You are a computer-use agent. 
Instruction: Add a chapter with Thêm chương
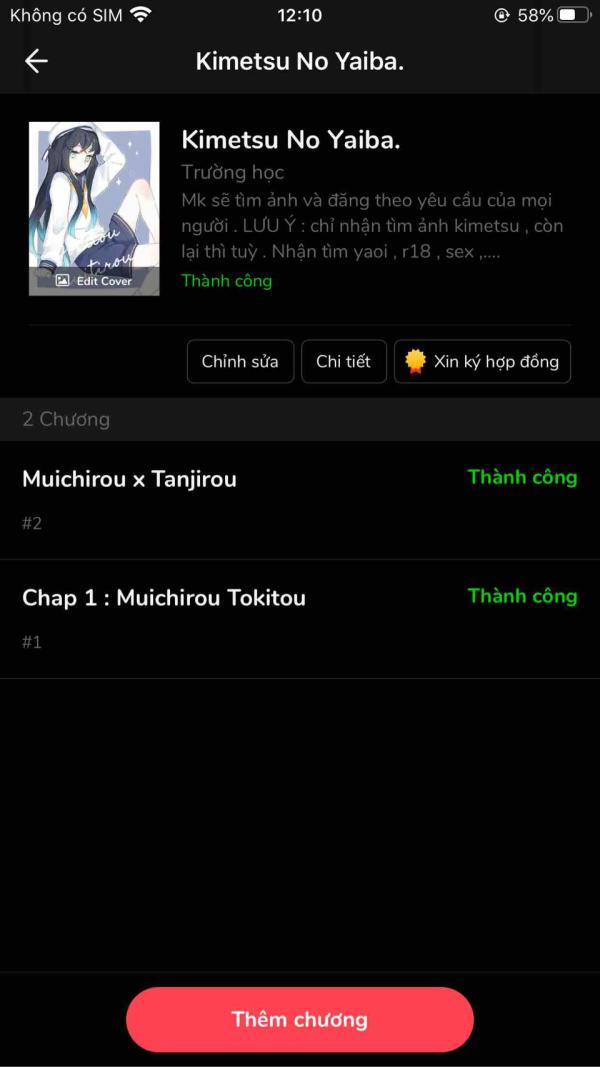pos(300,1019)
